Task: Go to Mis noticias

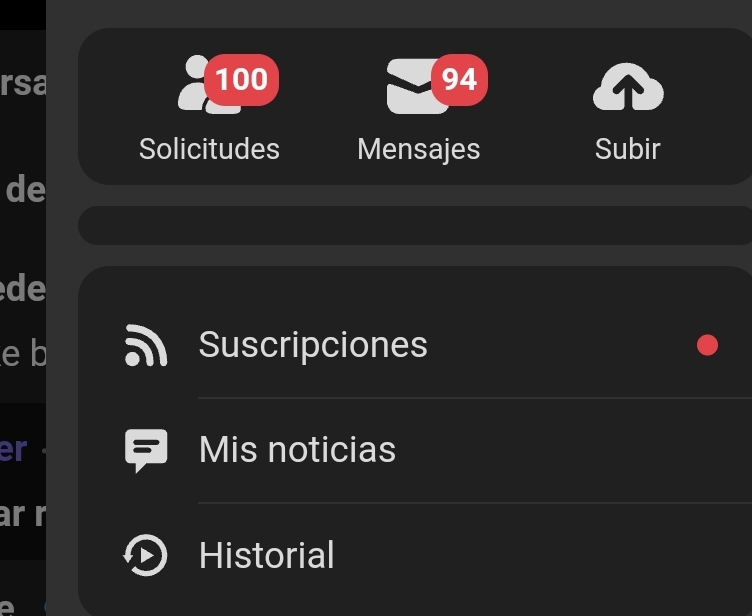Action: (297, 450)
